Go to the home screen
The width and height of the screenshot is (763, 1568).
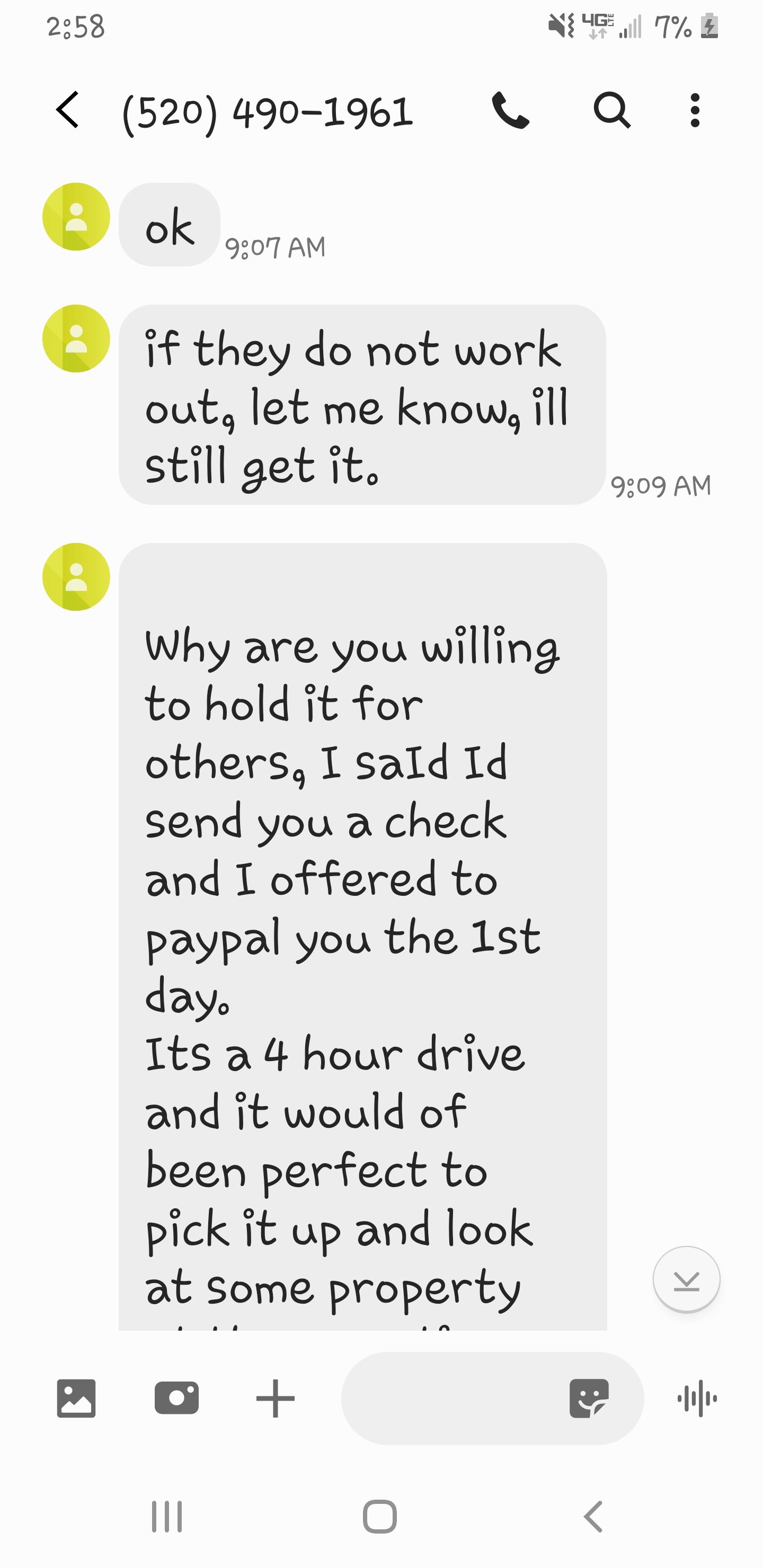click(380, 1516)
